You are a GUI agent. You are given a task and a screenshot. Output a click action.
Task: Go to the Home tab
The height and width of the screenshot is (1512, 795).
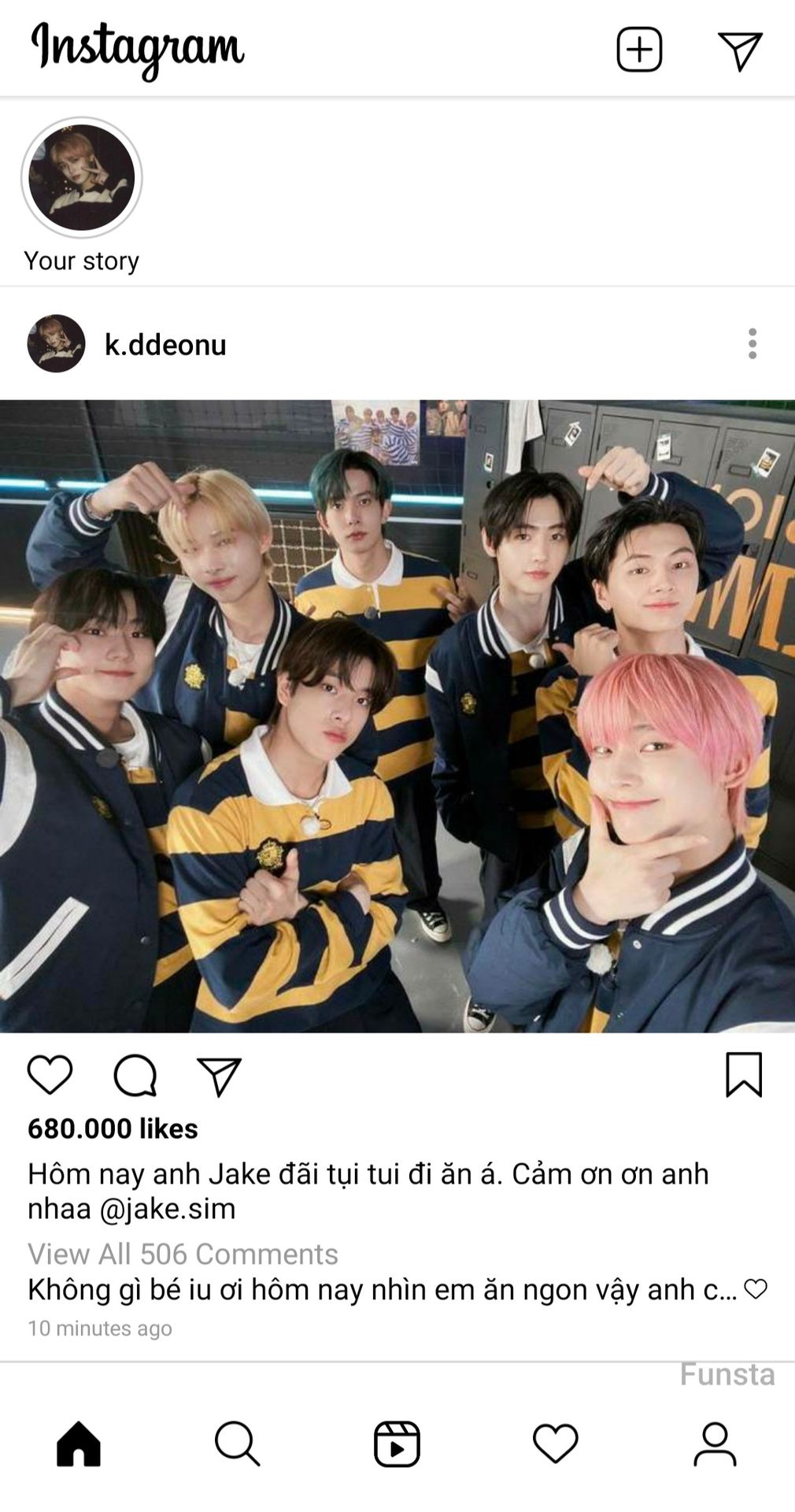79,1443
